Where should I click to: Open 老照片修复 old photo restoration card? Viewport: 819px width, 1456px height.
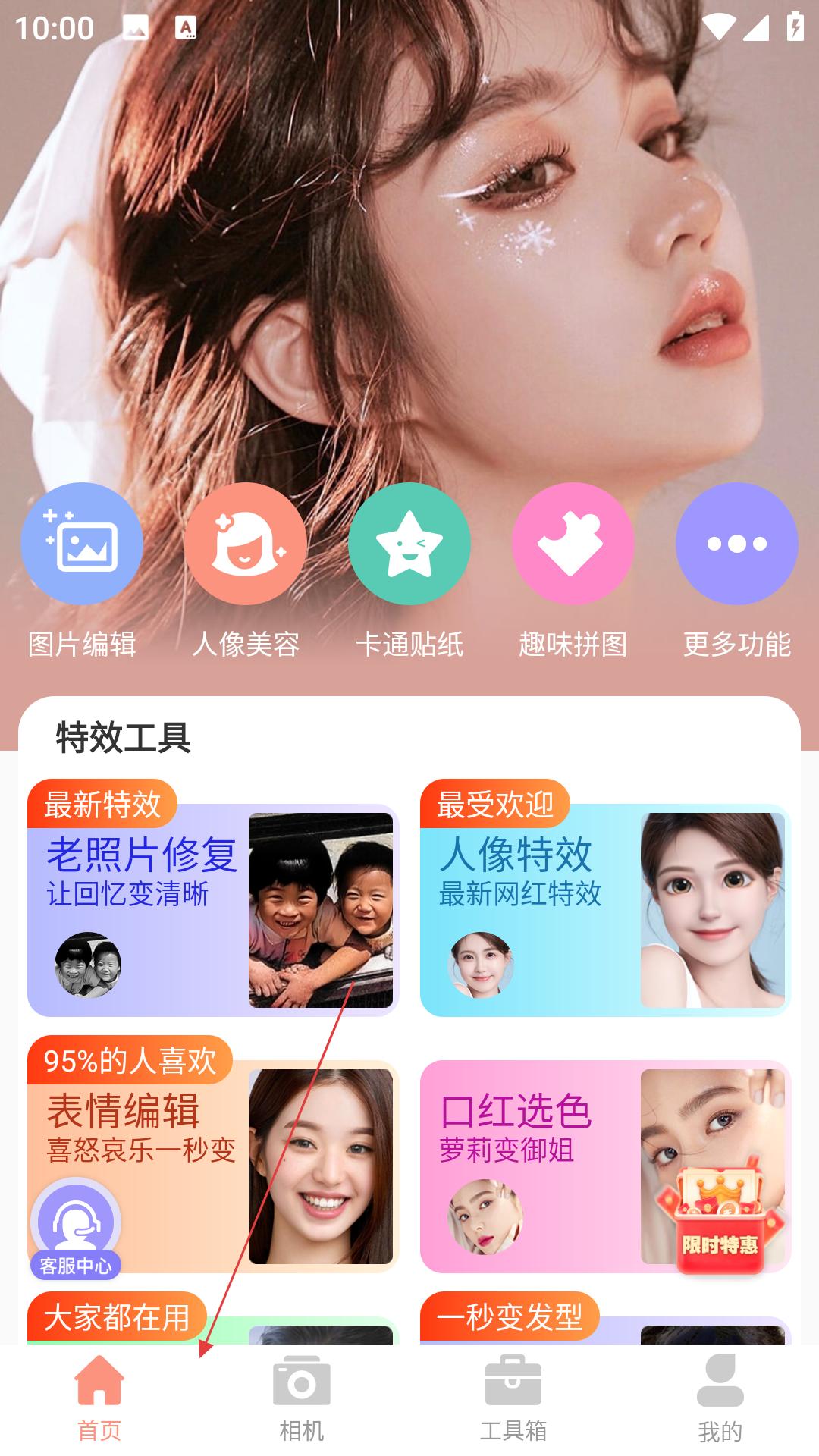pos(213,909)
